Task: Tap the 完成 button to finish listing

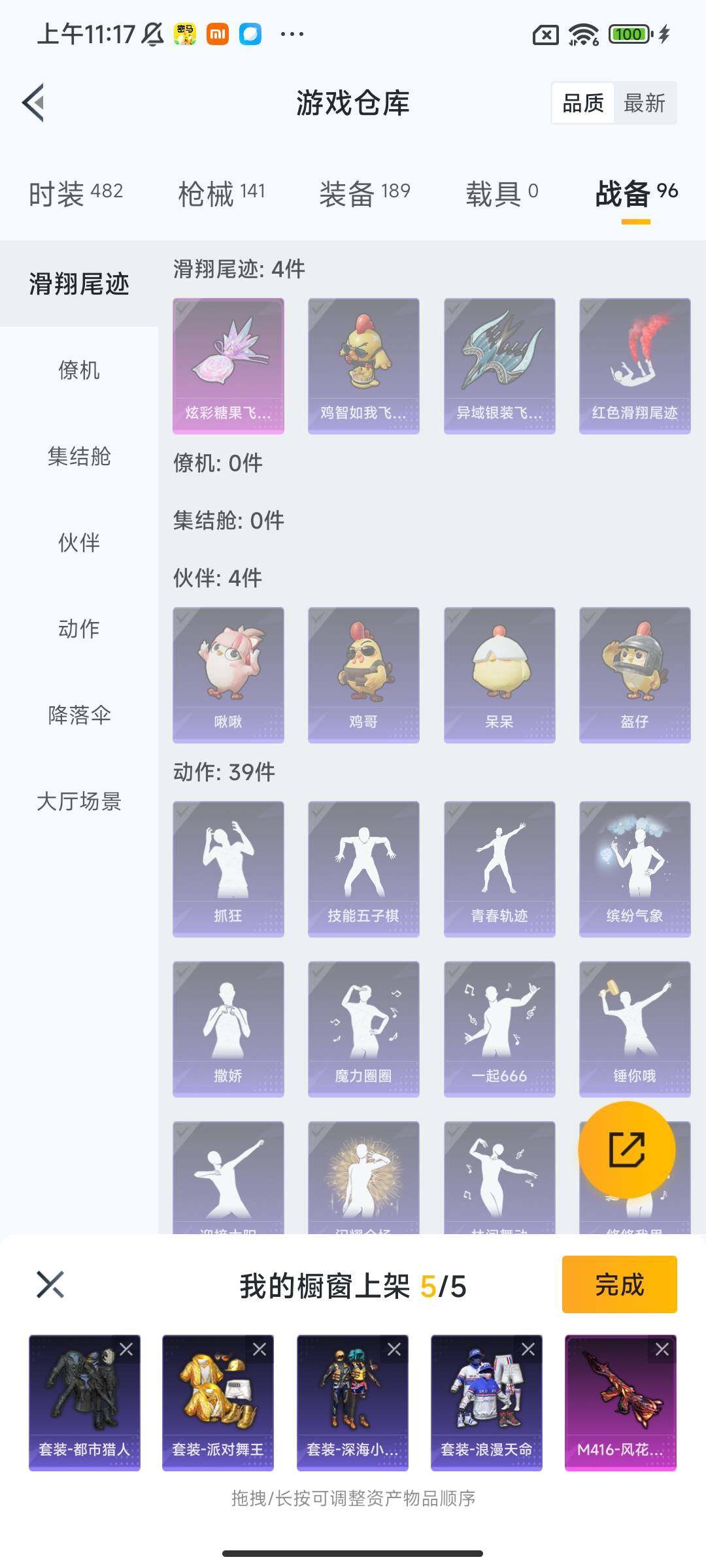Action: pos(618,1285)
